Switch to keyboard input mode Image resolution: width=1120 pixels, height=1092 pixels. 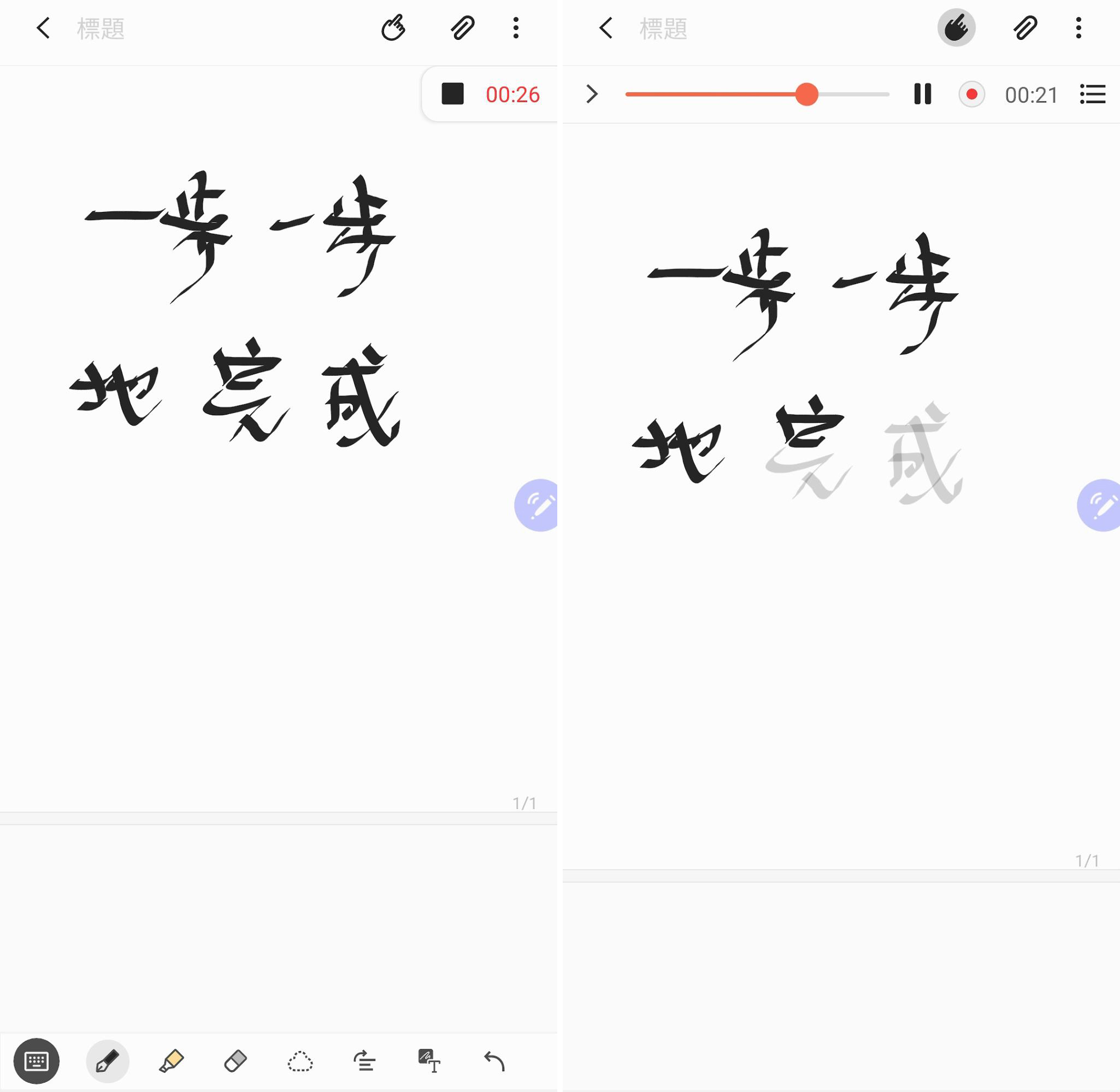click(x=37, y=1061)
